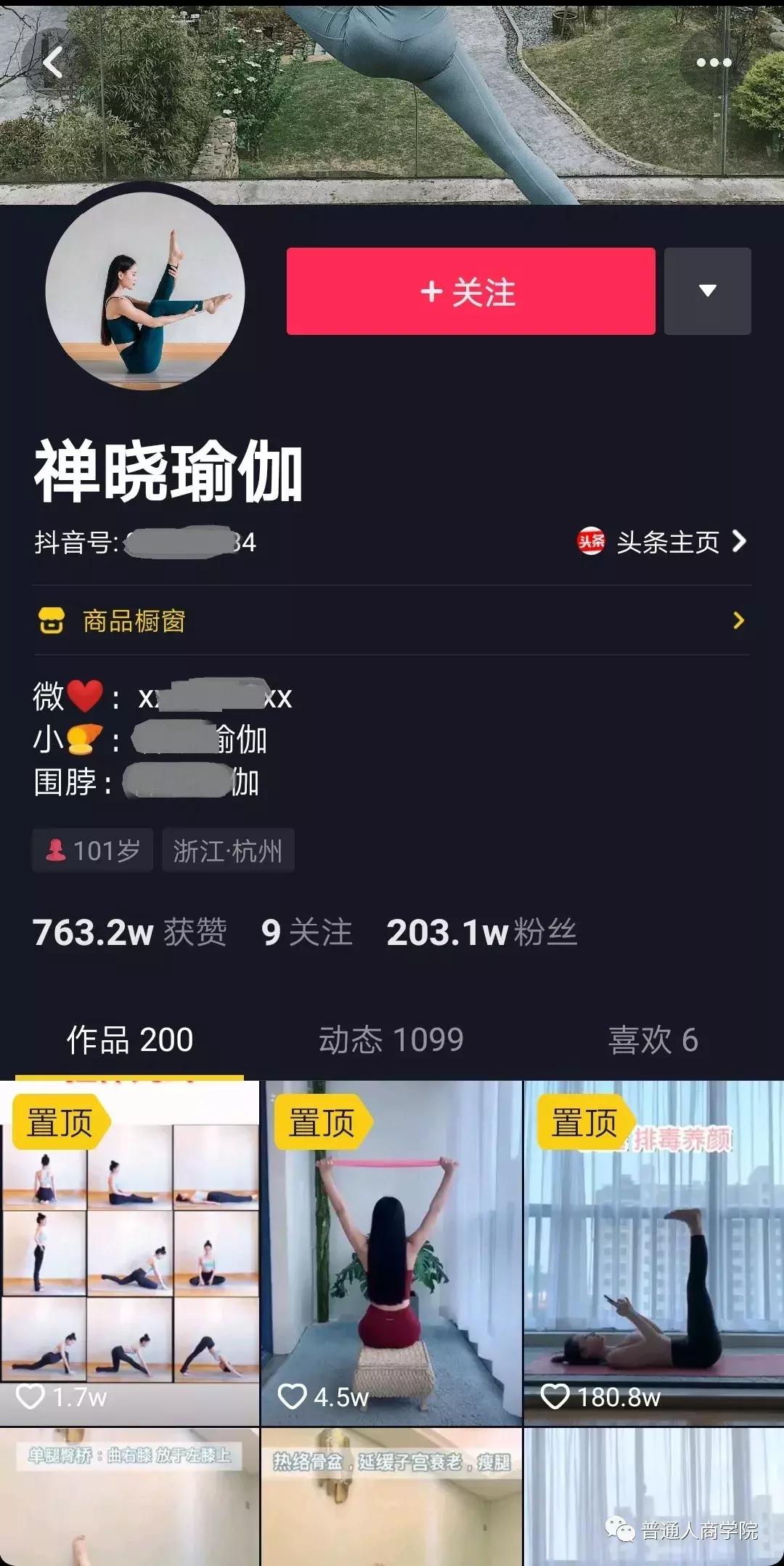Tap the back arrow icon
784x1566 pixels.
52,62
